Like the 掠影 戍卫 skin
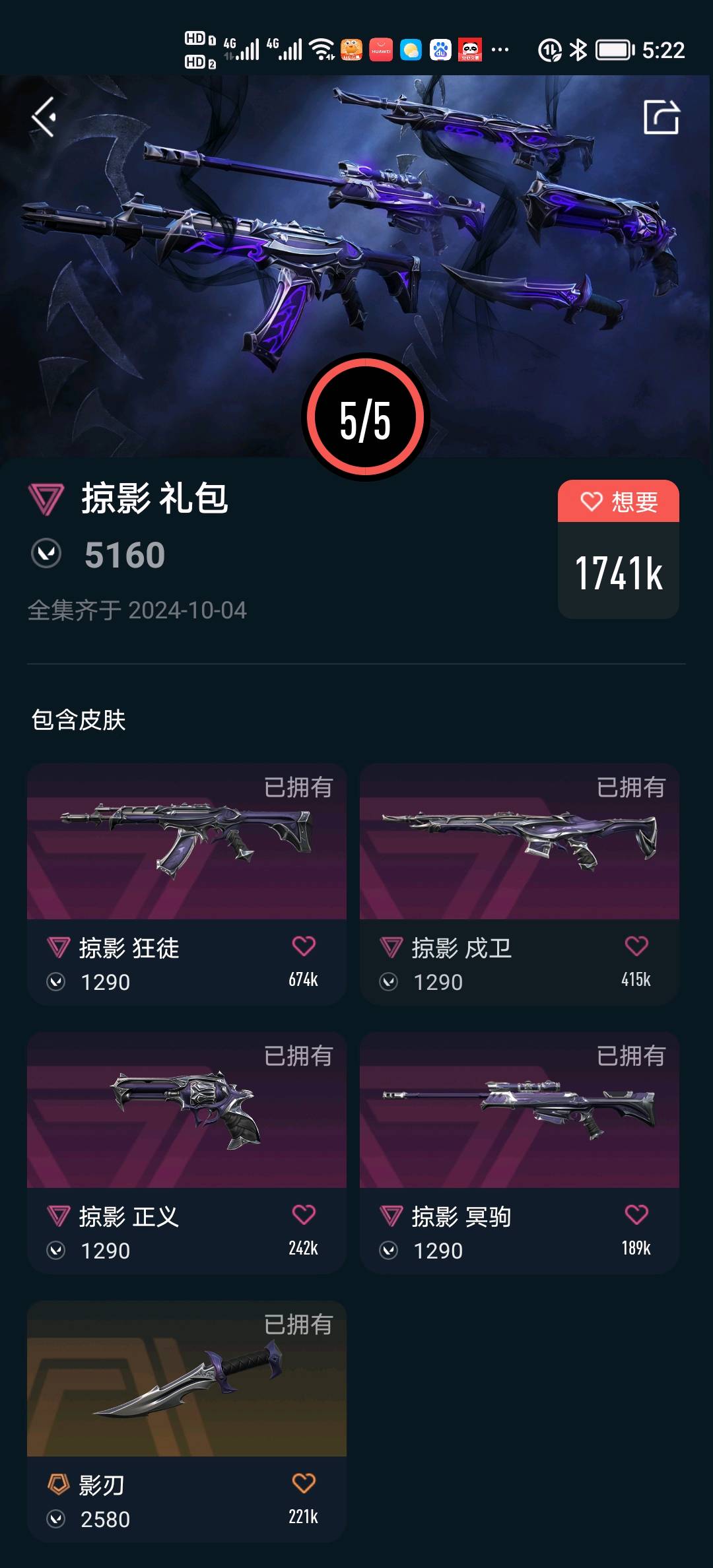The width and height of the screenshot is (713, 1568). click(x=636, y=946)
